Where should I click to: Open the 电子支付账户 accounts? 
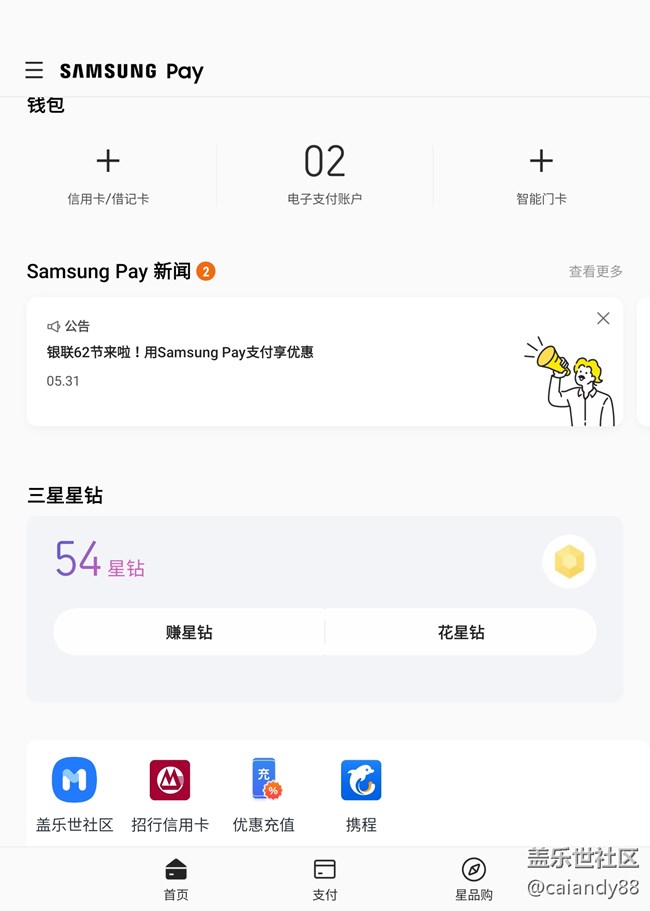[x=324, y=172]
